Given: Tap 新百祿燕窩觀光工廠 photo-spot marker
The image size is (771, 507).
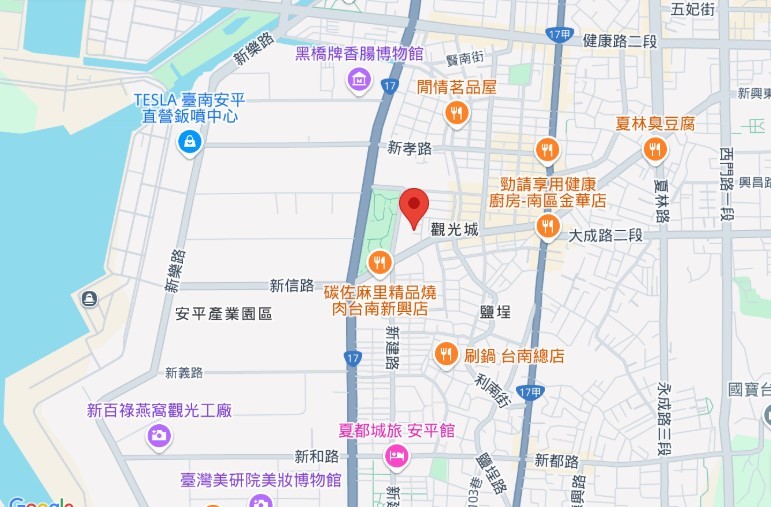Looking at the screenshot, I should [x=158, y=434].
